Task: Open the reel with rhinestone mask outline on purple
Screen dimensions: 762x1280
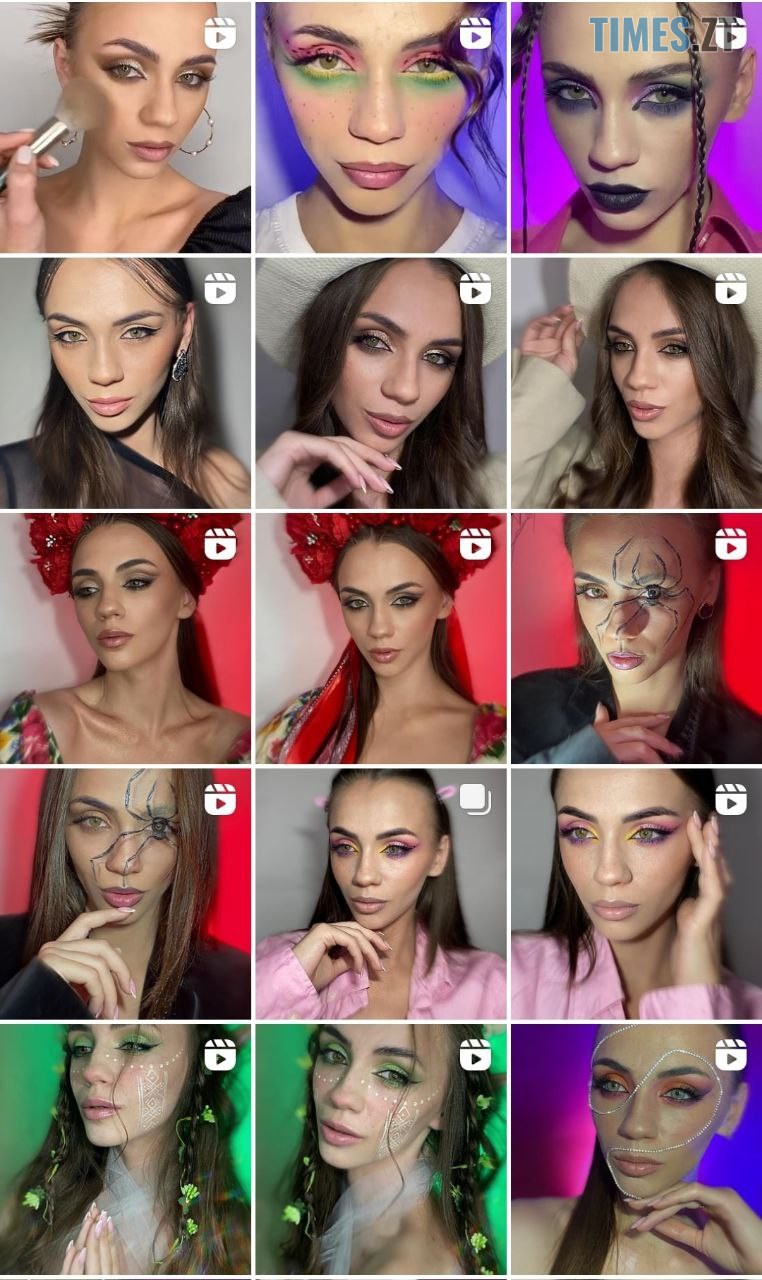Action: click(636, 1150)
